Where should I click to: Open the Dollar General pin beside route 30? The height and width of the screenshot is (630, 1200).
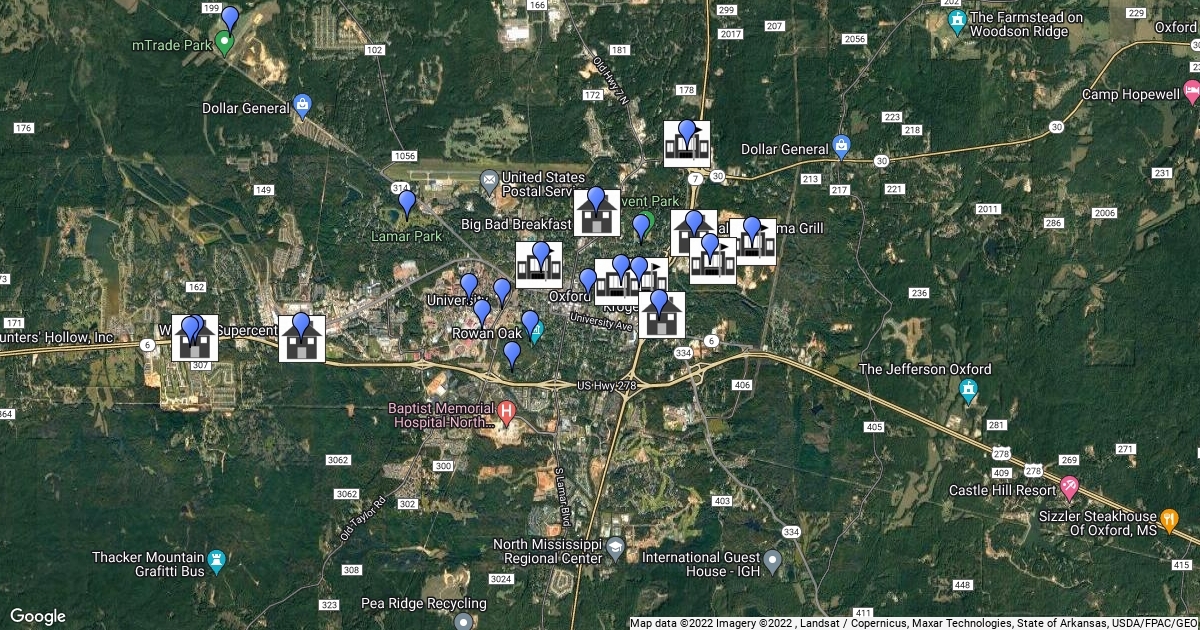click(x=842, y=147)
